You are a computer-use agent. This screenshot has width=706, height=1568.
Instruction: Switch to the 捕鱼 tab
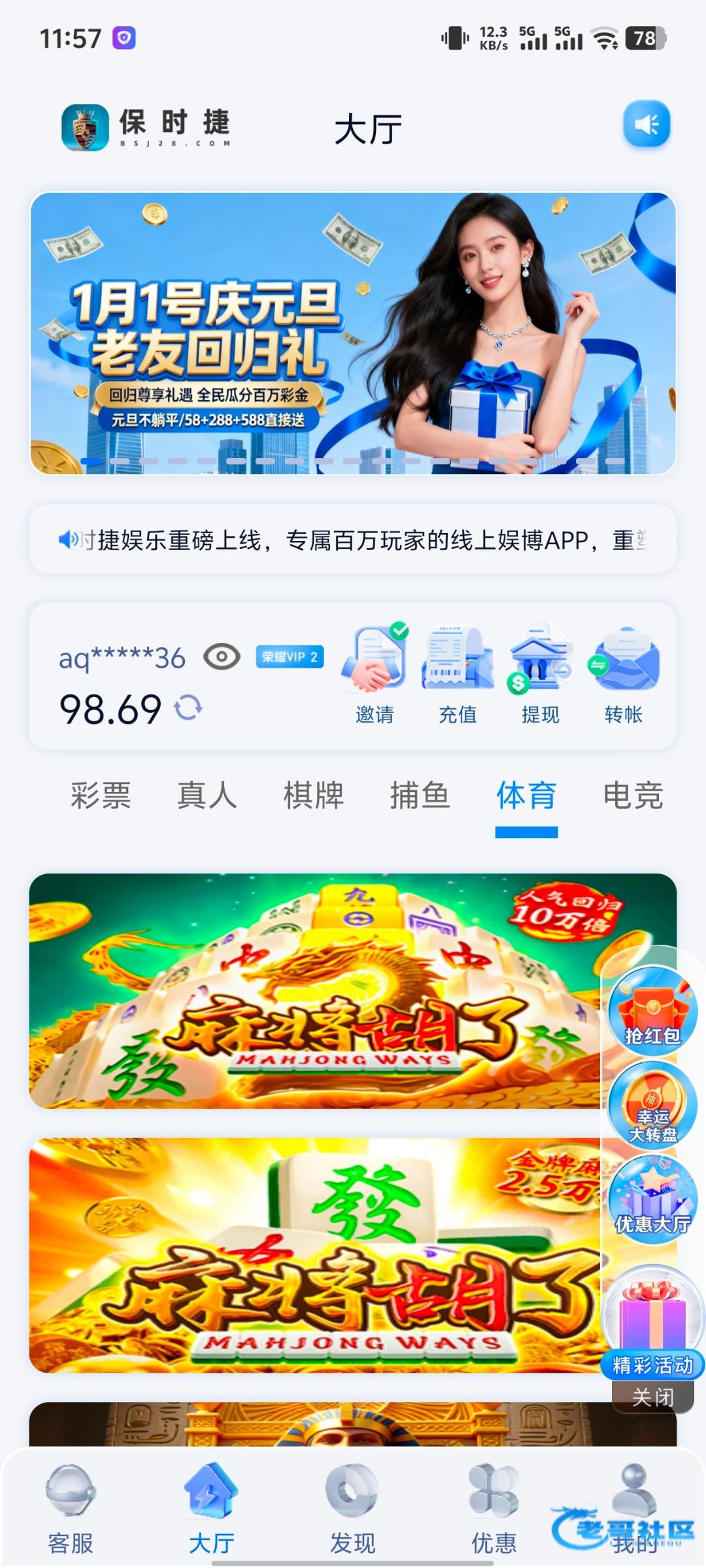click(420, 796)
